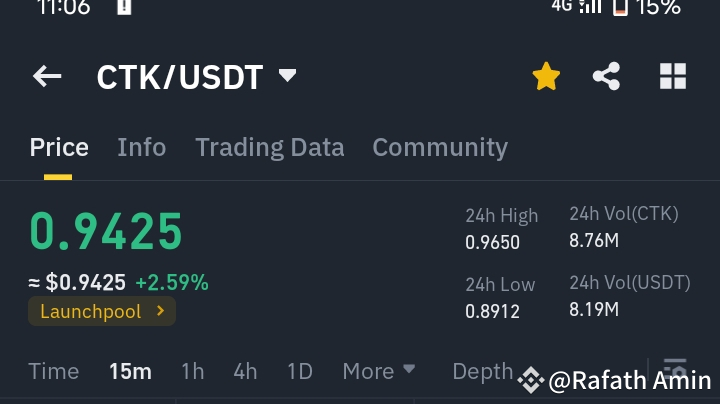Show the Depth chart
This screenshot has width=720, height=404.
tap(483, 371)
